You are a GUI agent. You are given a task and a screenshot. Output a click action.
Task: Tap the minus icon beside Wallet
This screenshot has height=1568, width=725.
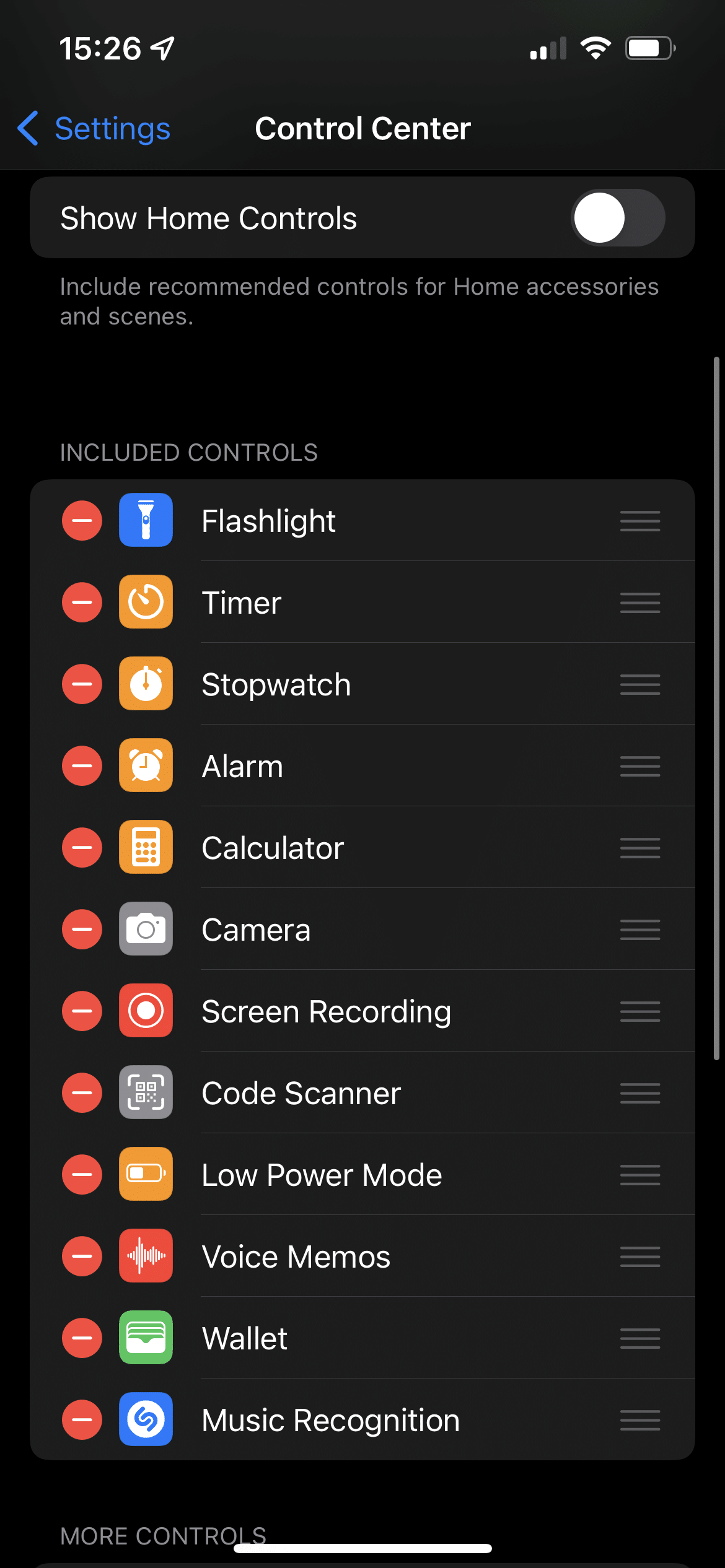coord(82,1338)
